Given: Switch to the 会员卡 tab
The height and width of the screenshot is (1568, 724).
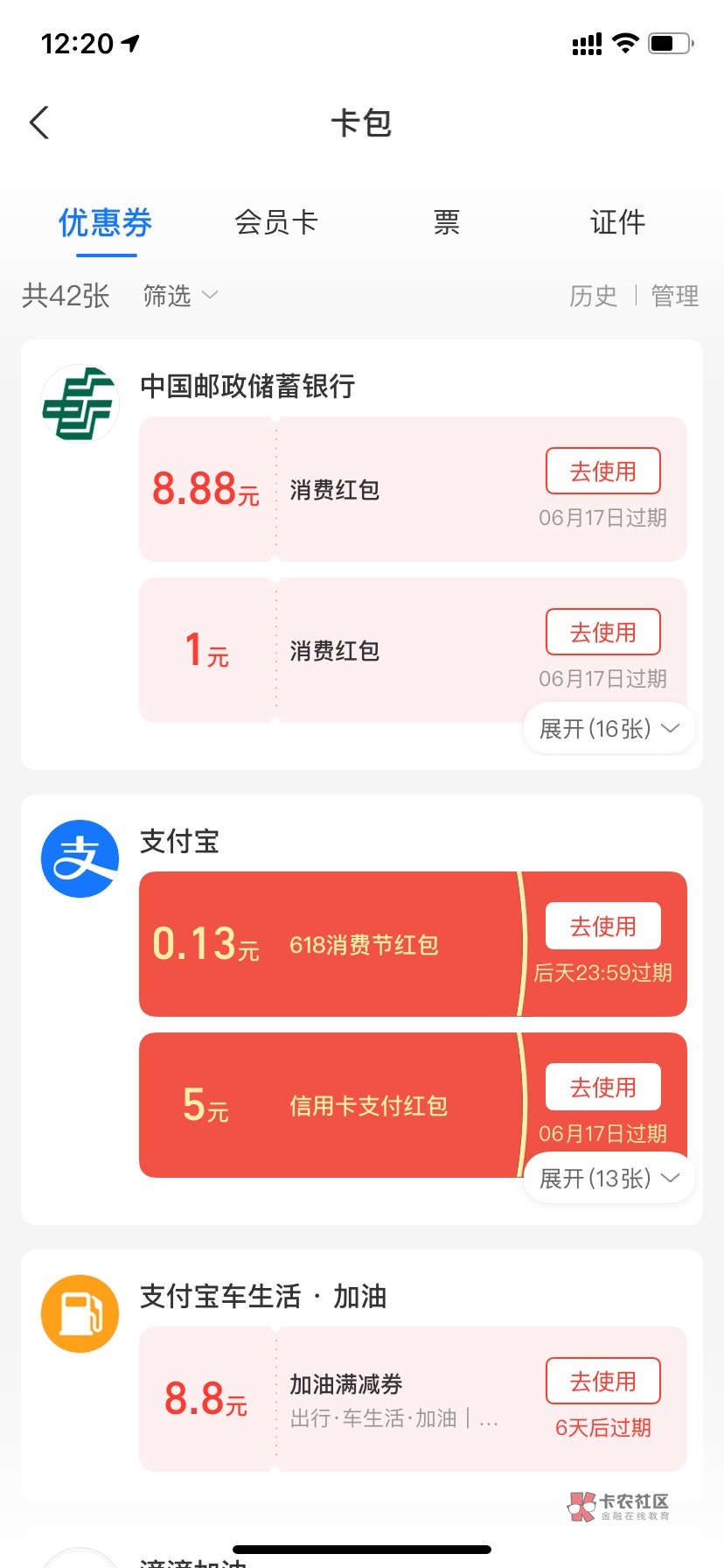Looking at the screenshot, I should click(276, 222).
